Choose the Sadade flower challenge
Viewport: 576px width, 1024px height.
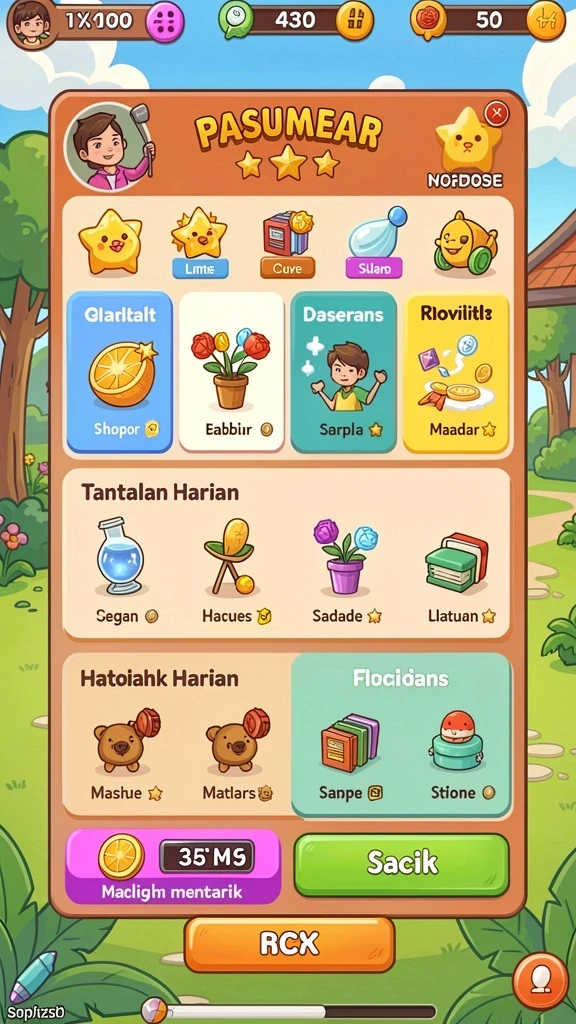347,568
